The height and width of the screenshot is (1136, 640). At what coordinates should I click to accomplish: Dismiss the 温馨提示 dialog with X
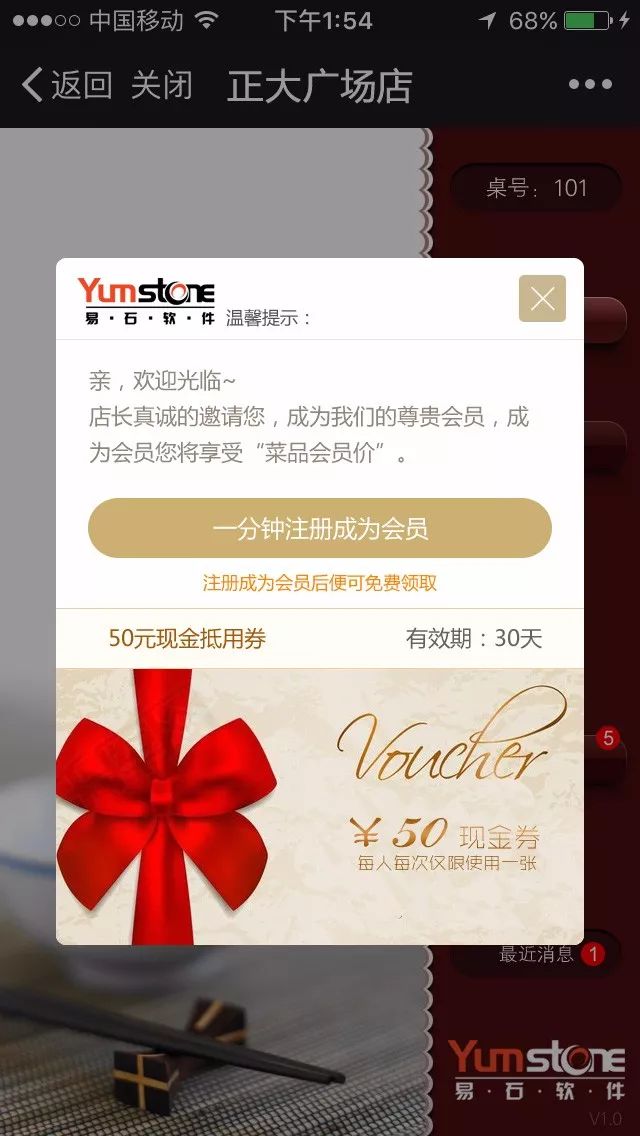pos(542,298)
